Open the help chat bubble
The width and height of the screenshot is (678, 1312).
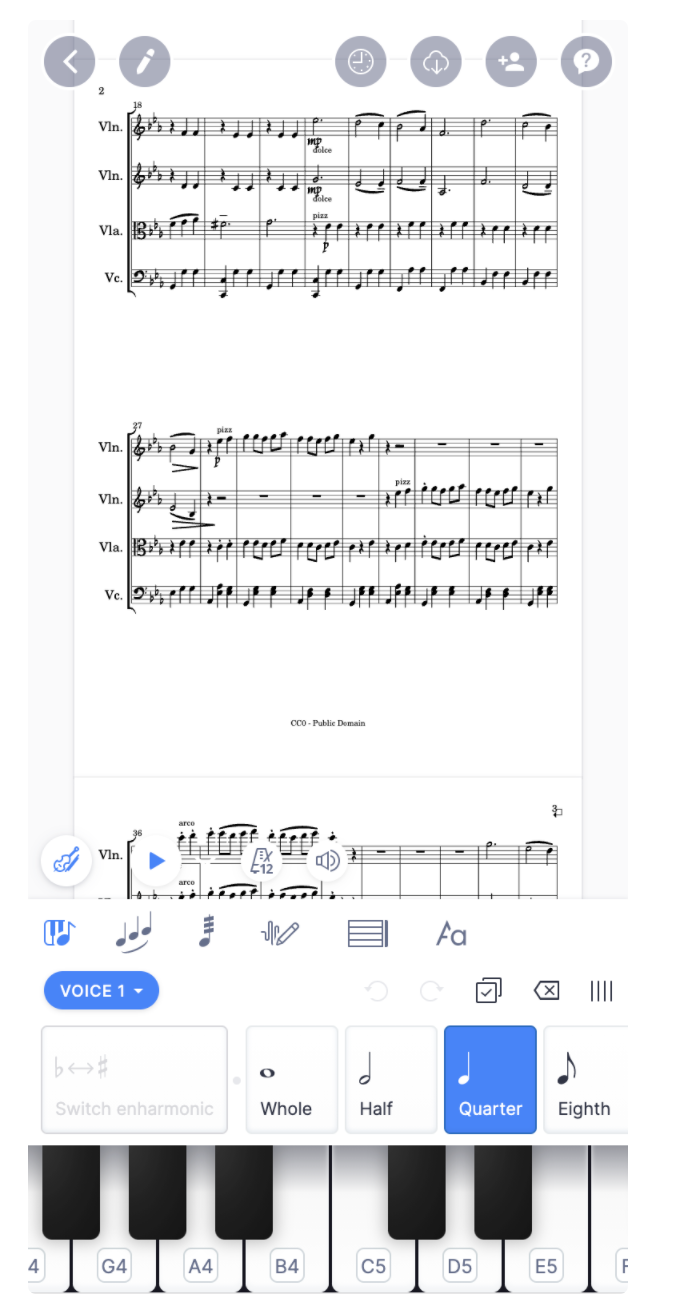pos(586,61)
